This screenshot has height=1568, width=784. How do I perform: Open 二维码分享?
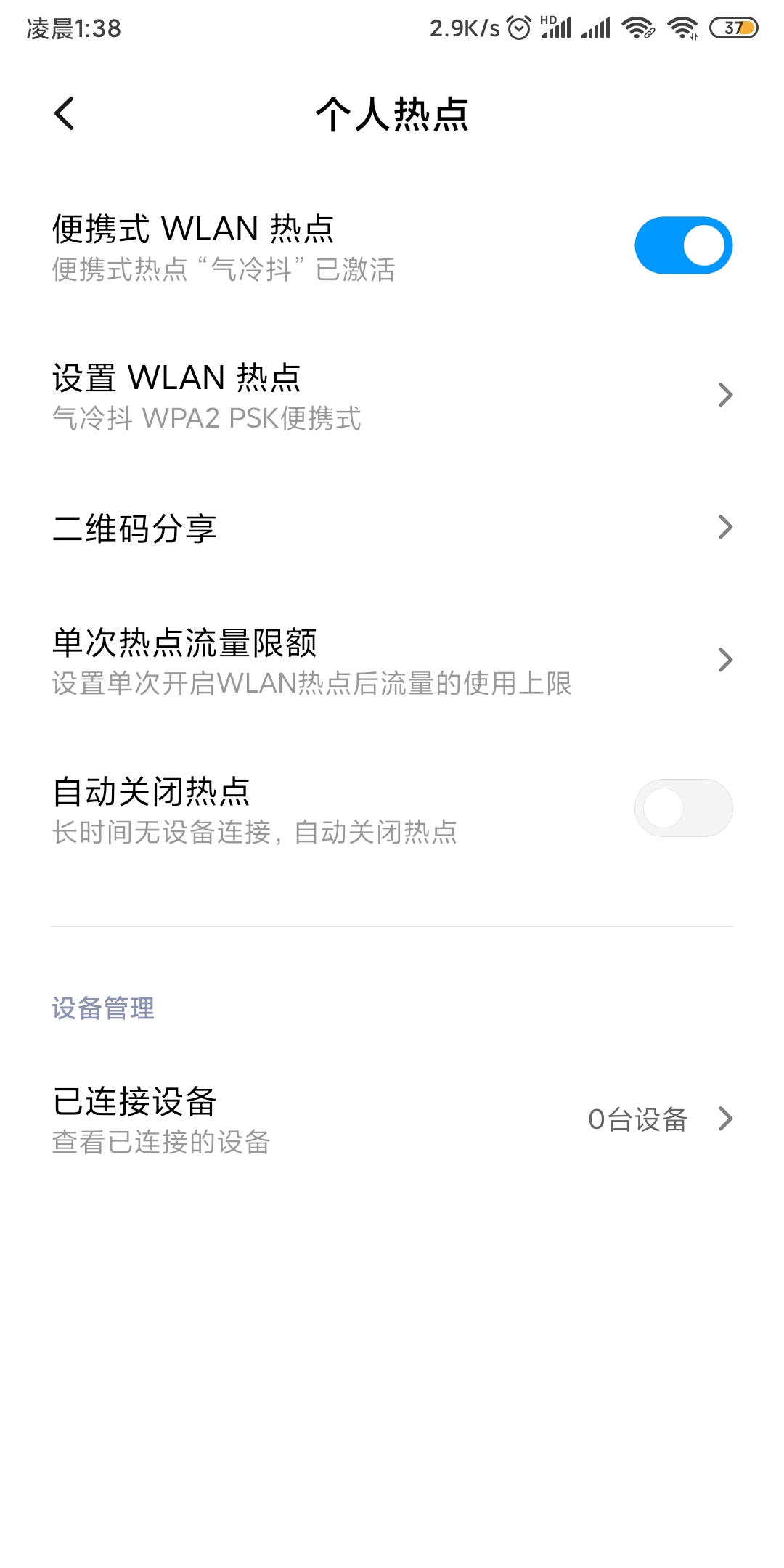tap(392, 528)
